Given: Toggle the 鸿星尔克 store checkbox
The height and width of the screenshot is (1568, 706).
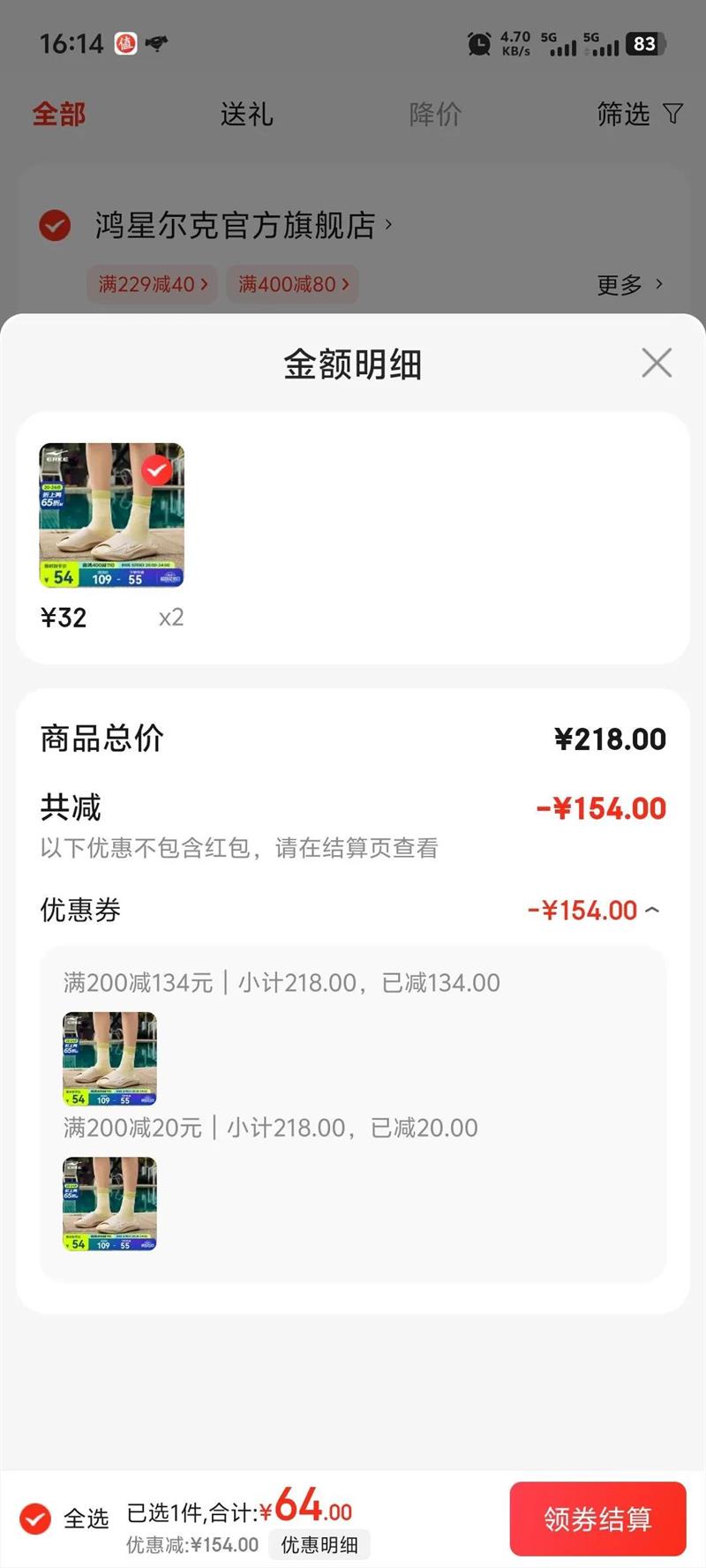Looking at the screenshot, I should pyautogui.click(x=55, y=226).
